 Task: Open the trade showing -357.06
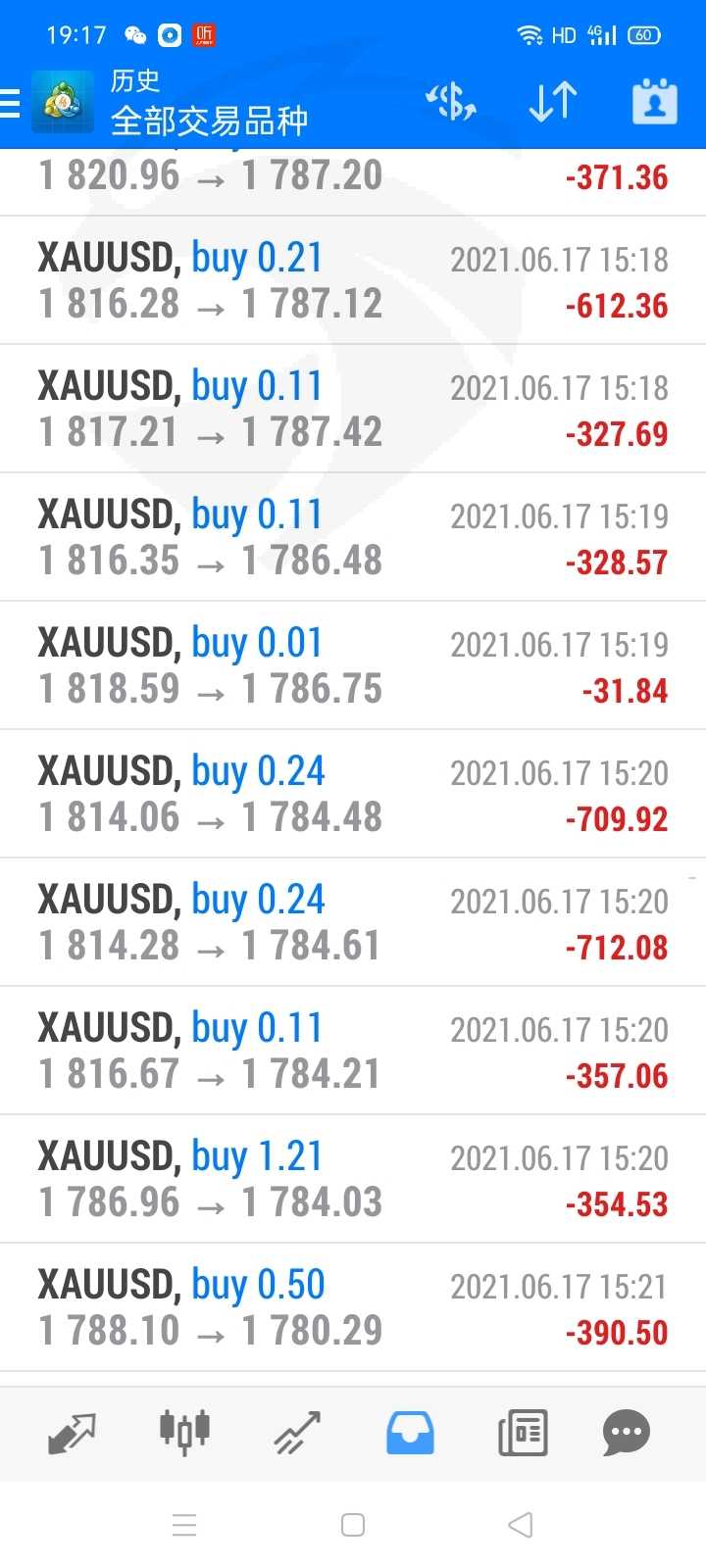(x=353, y=1051)
